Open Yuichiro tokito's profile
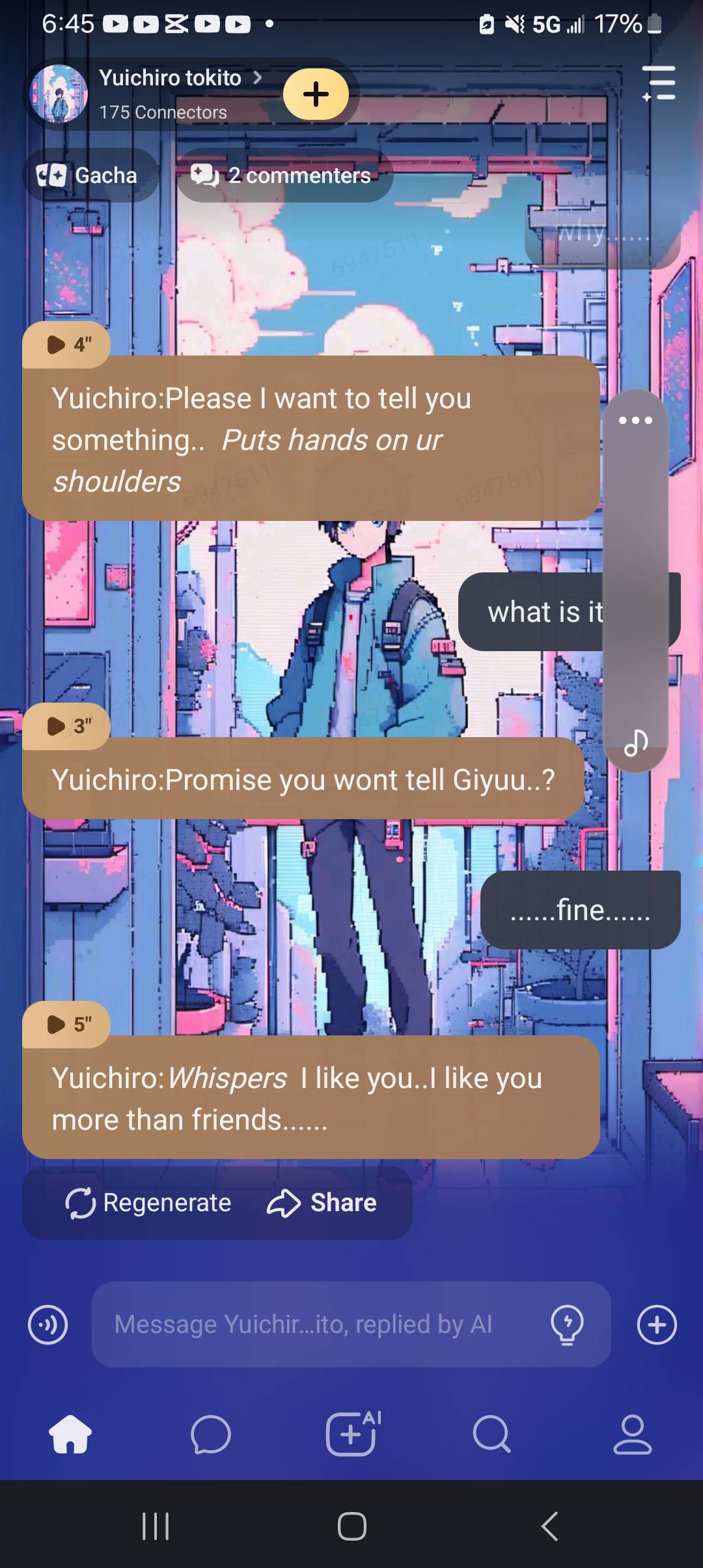Screen dimensions: 703x1568 click(x=171, y=78)
